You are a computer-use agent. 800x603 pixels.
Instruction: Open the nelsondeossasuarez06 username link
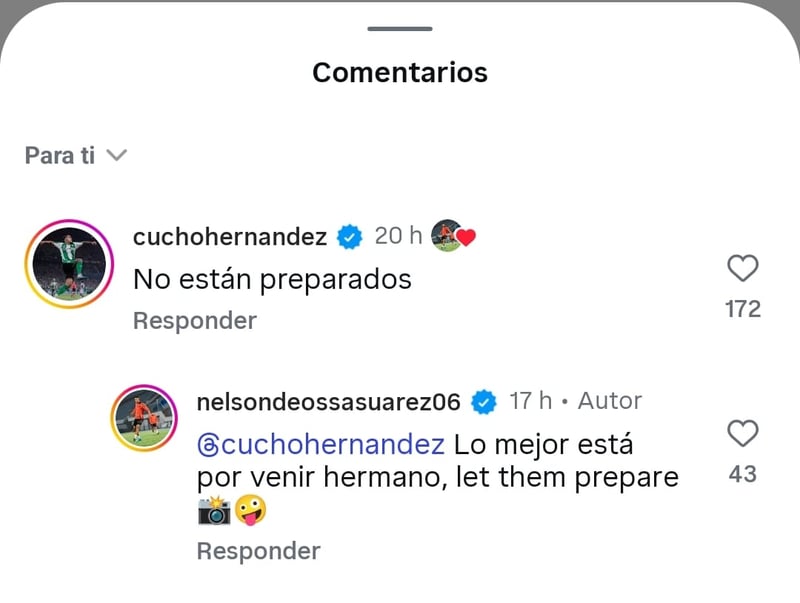click(x=328, y=402)
